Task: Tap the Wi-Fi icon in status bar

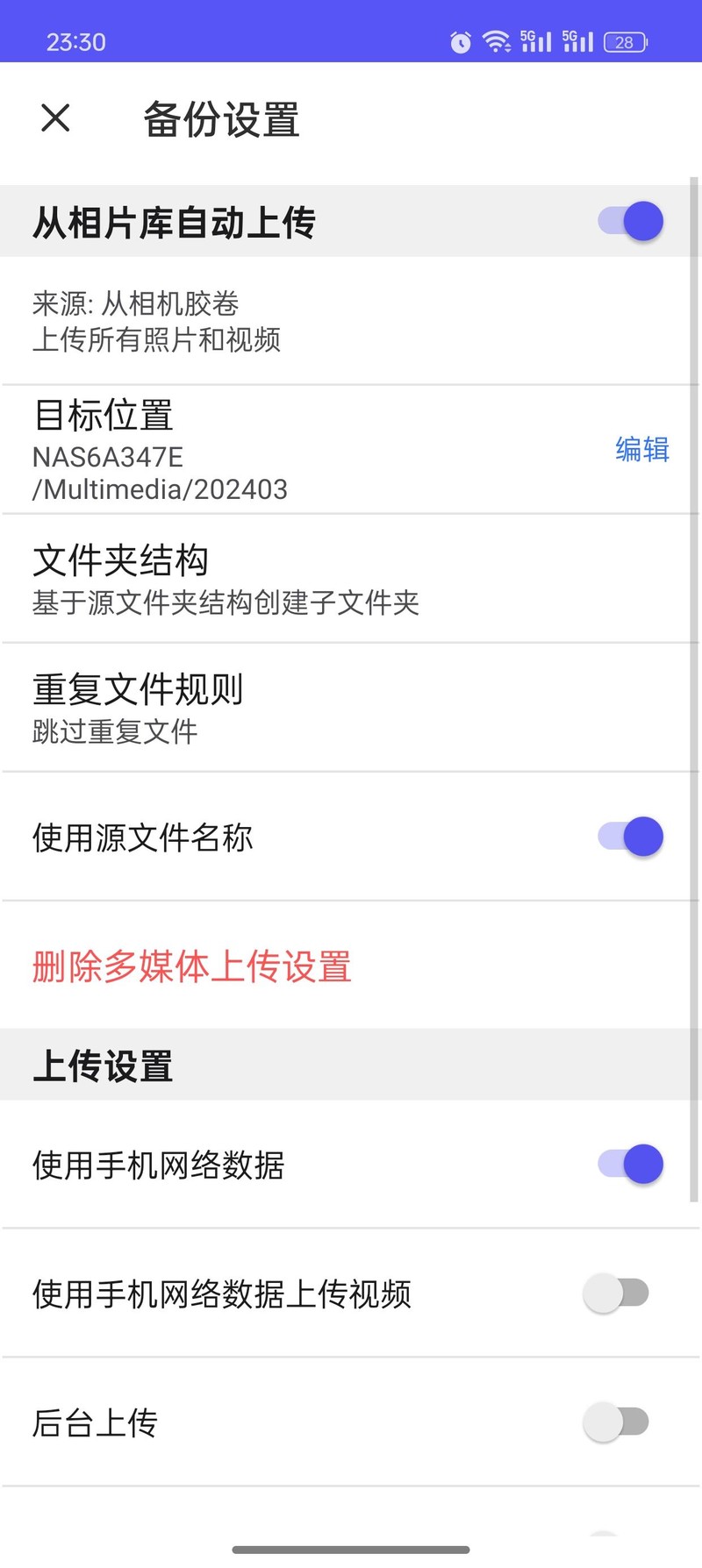Action: click(496, 40)
